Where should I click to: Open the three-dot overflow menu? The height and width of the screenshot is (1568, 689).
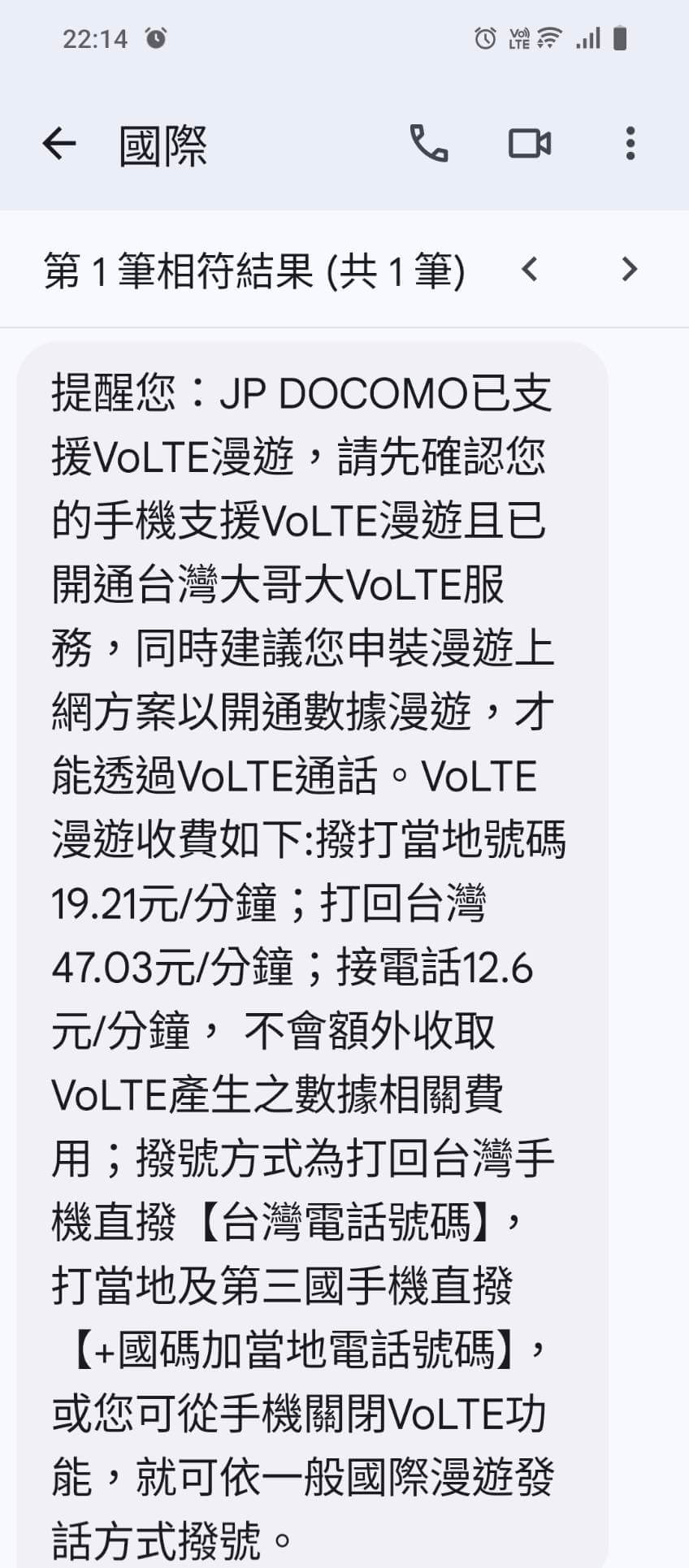tap(630, 144)
